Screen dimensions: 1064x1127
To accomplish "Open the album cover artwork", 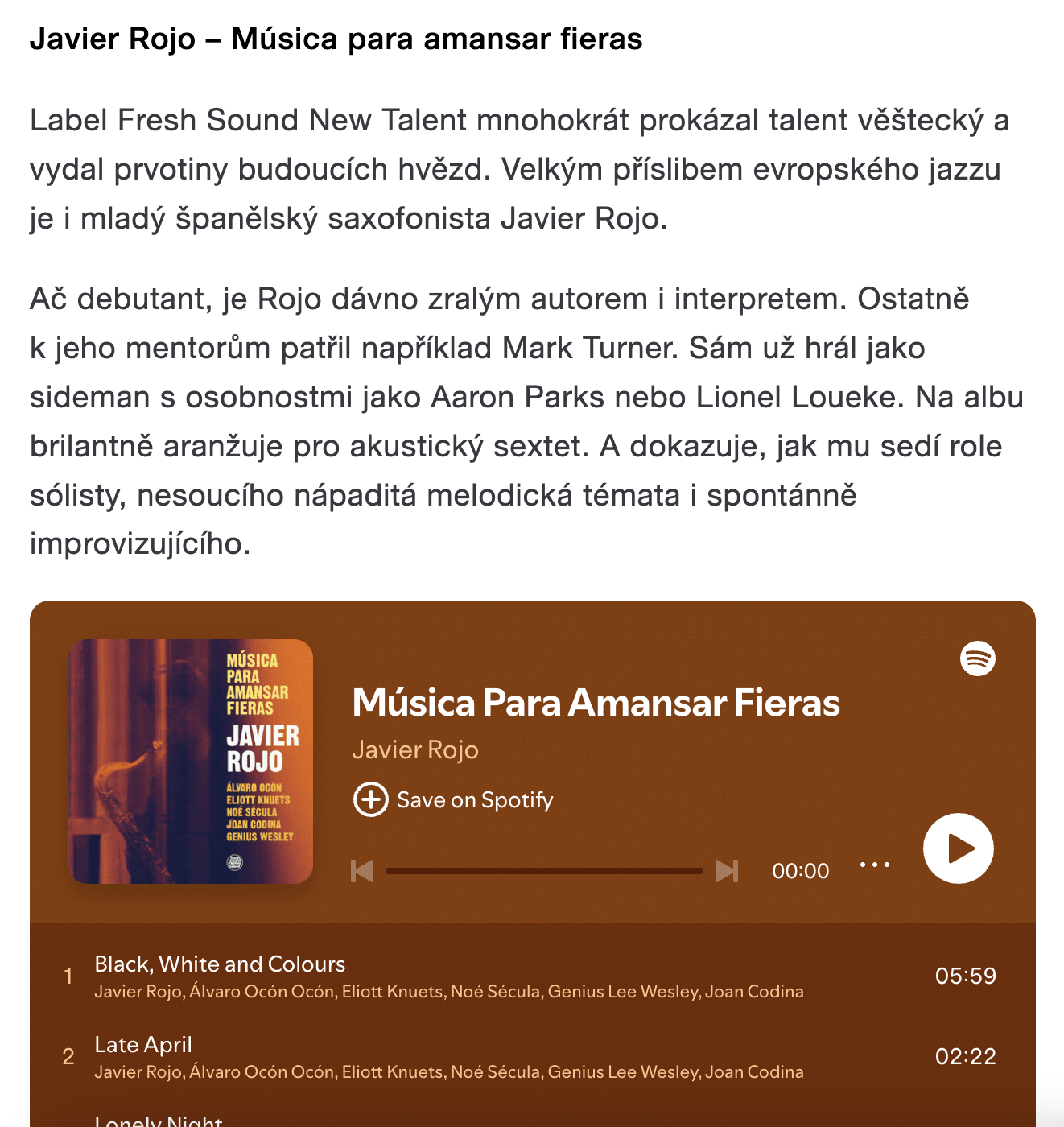I will tap(192, 761).
